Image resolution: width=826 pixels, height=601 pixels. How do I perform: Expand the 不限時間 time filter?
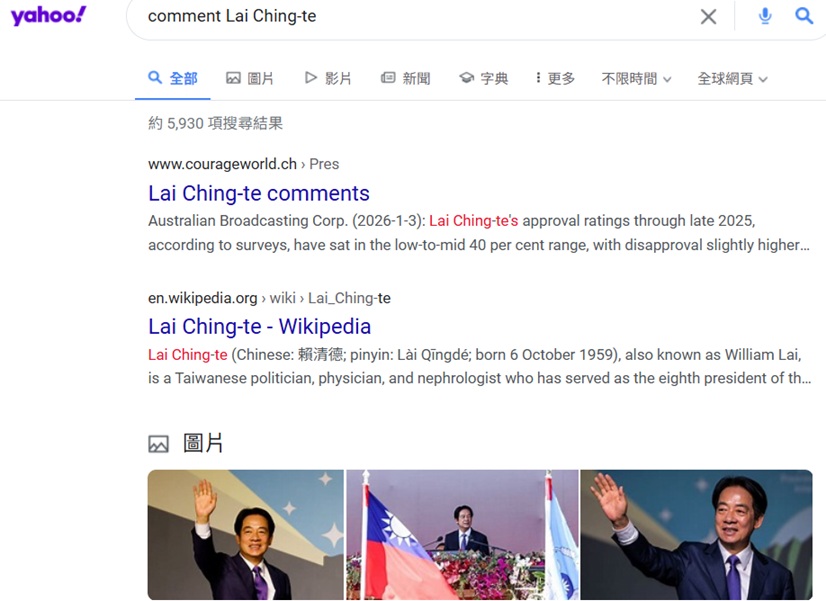pos(636,78)
